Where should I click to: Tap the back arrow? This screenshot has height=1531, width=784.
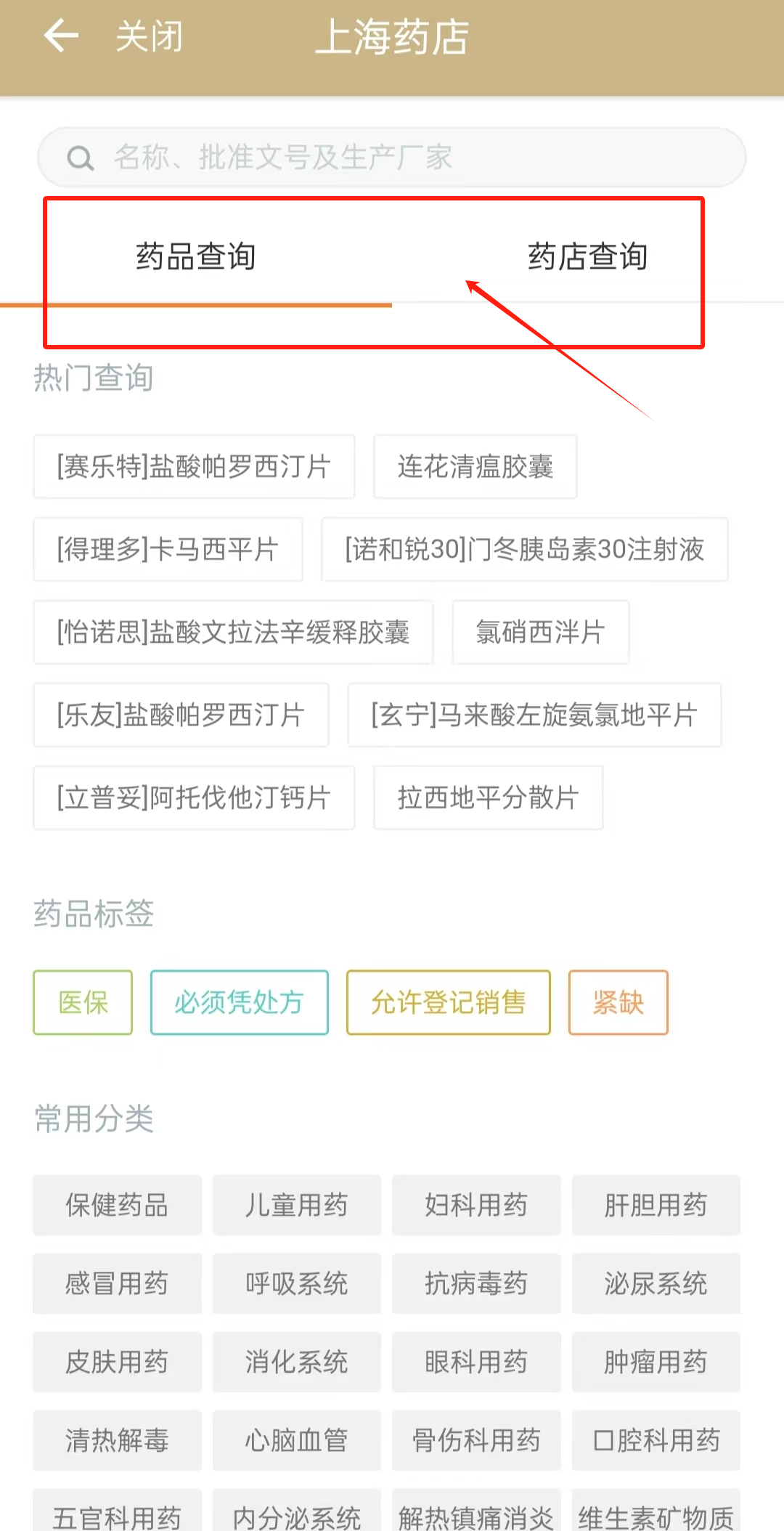(x=61, y=36)
